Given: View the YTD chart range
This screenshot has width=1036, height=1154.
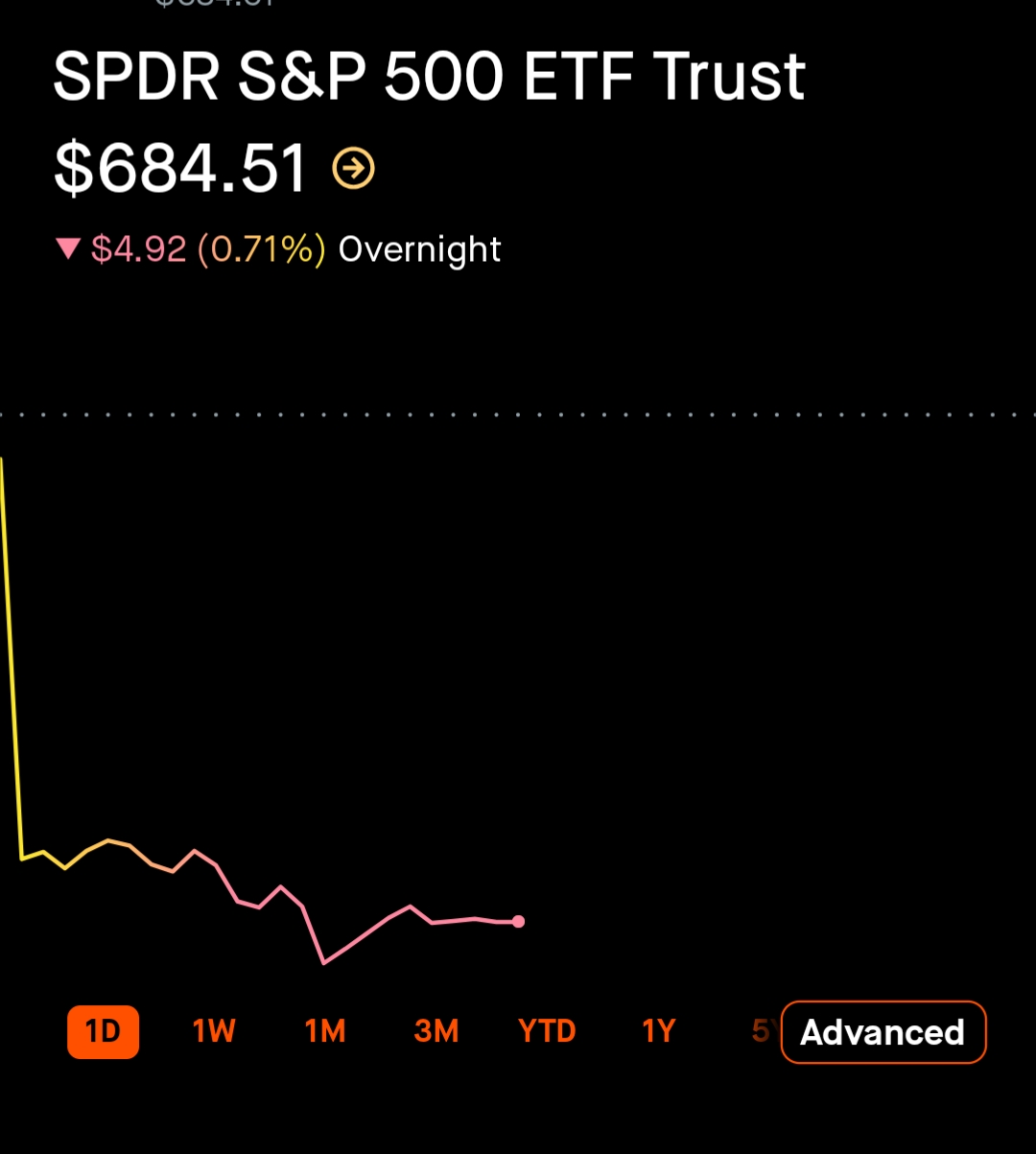Looking at the screenshot, I should [547, 1032].
